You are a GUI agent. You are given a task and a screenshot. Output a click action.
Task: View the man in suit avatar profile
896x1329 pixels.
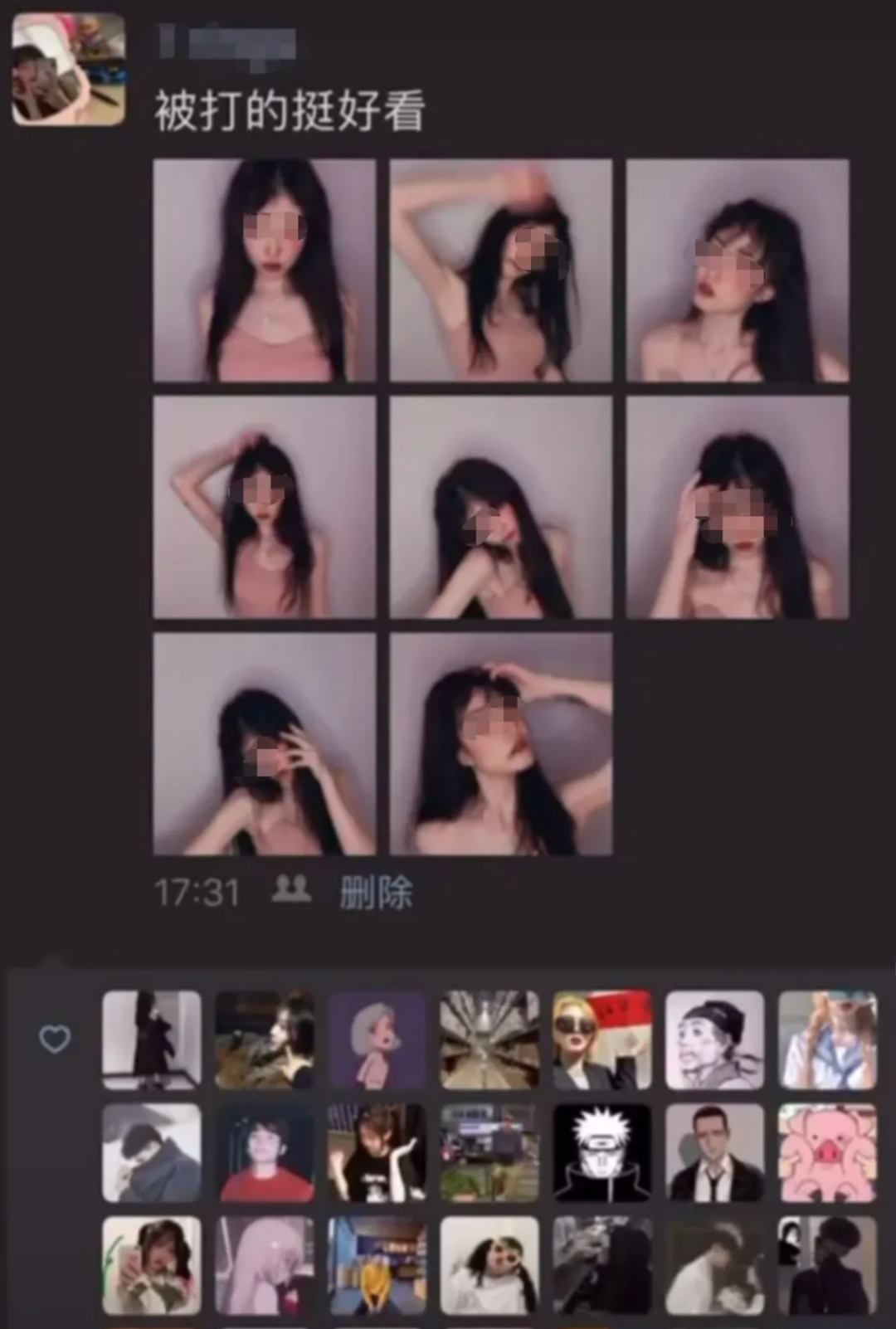[714, 1152]
